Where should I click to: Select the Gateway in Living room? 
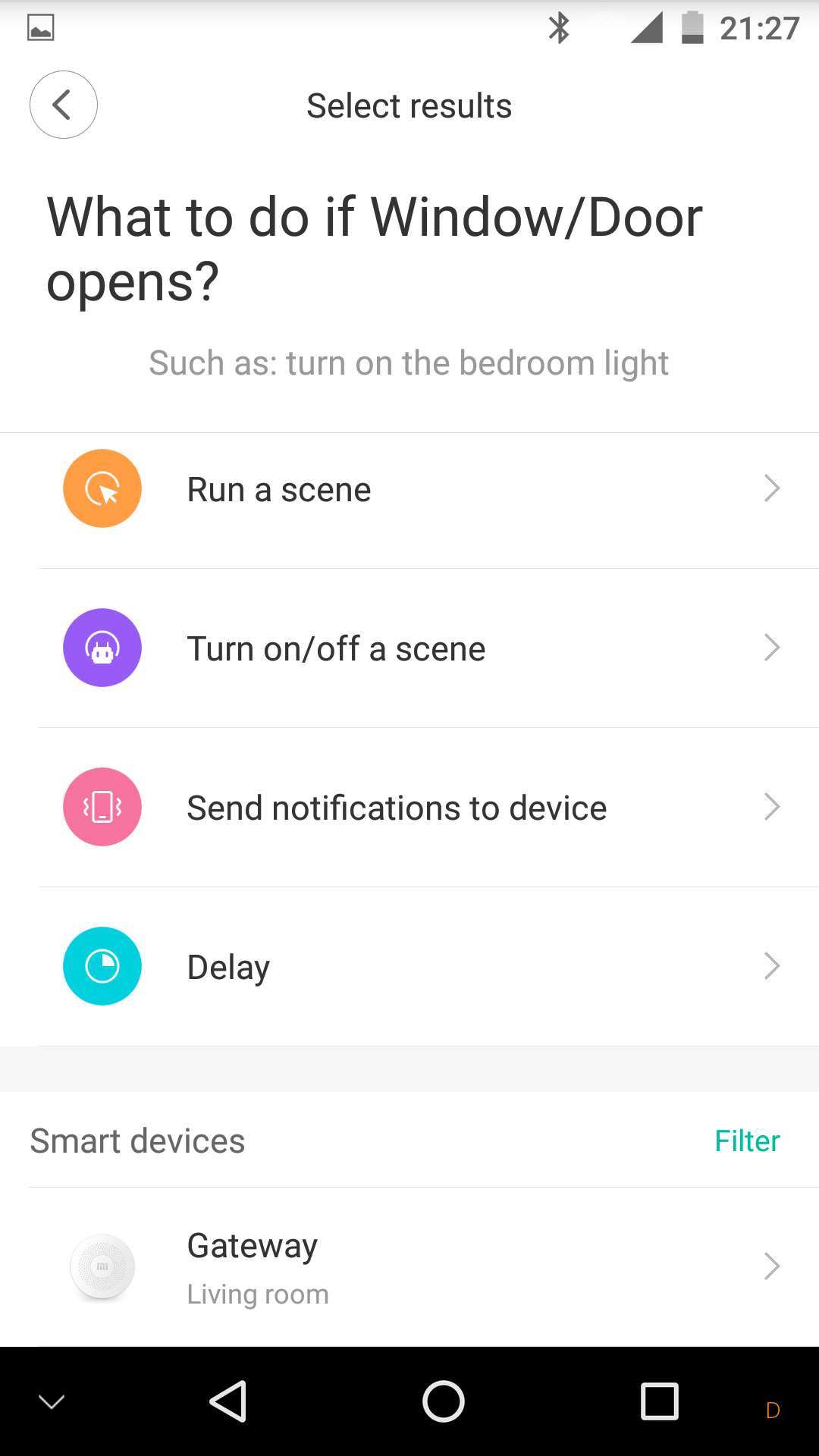[x=409, y=1267]
